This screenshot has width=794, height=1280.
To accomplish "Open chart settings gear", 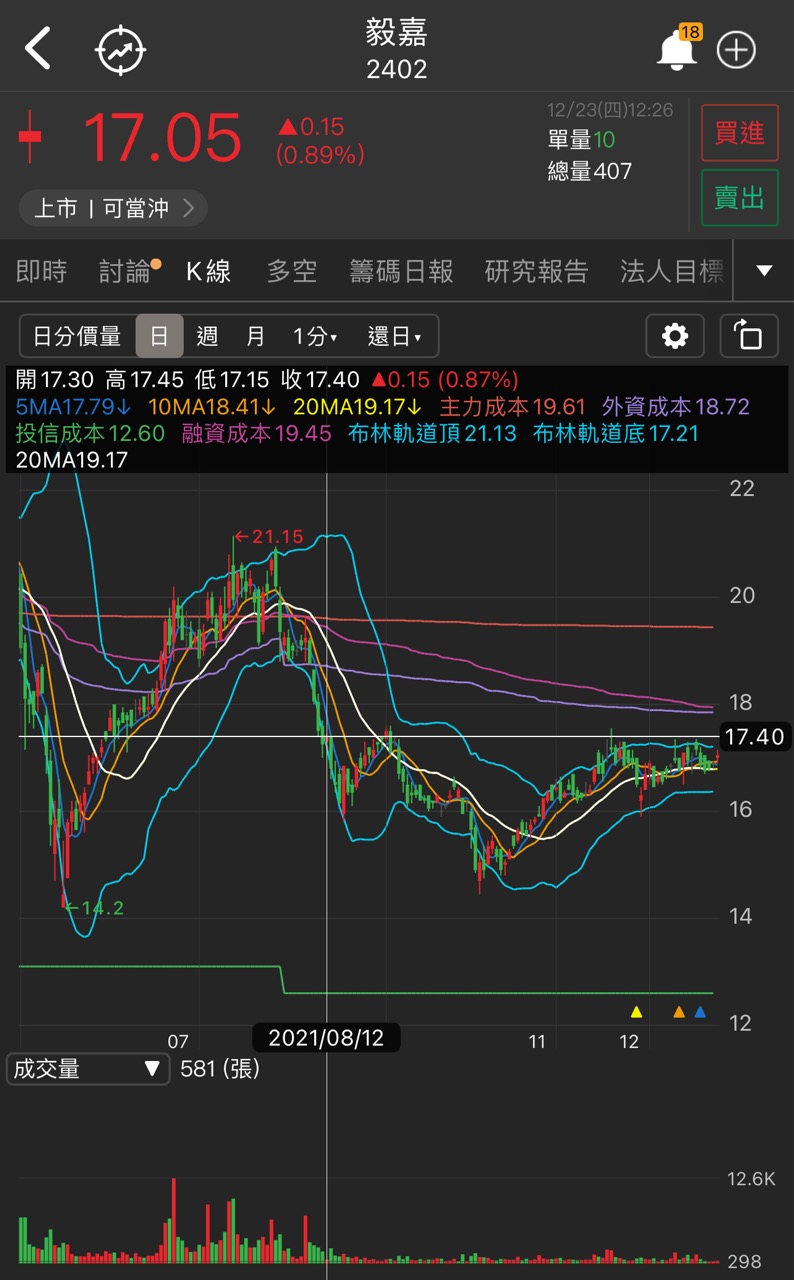I will pos(675,336).
